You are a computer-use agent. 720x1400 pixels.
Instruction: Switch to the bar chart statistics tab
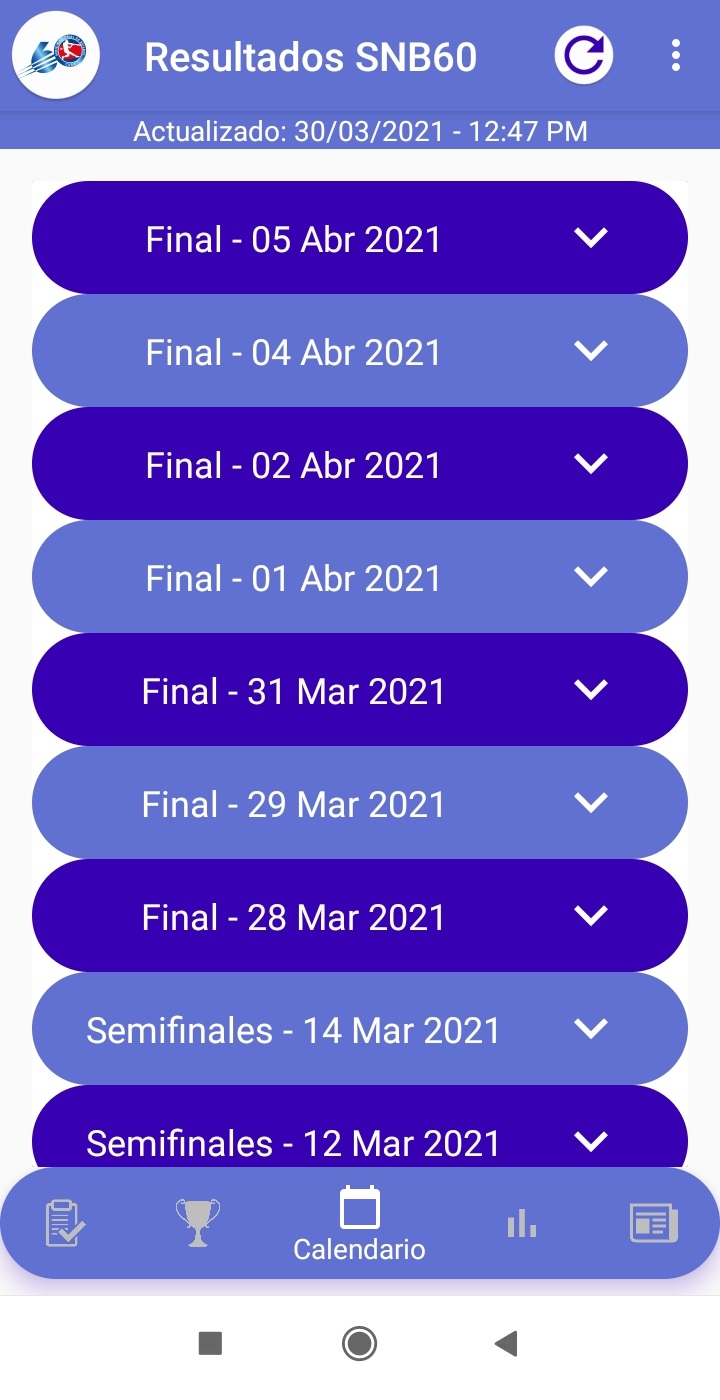pos(521,1223)
